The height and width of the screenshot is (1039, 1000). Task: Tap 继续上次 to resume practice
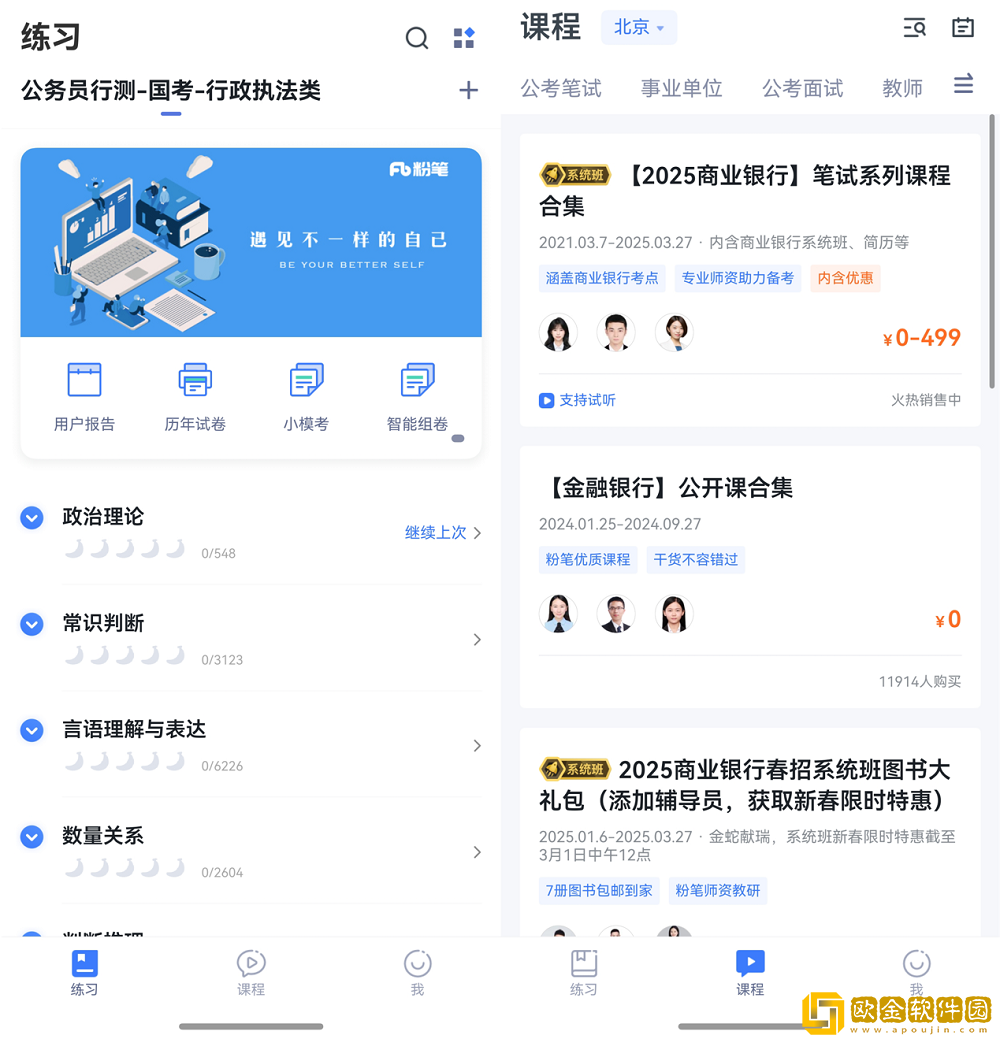click(433, 533)
